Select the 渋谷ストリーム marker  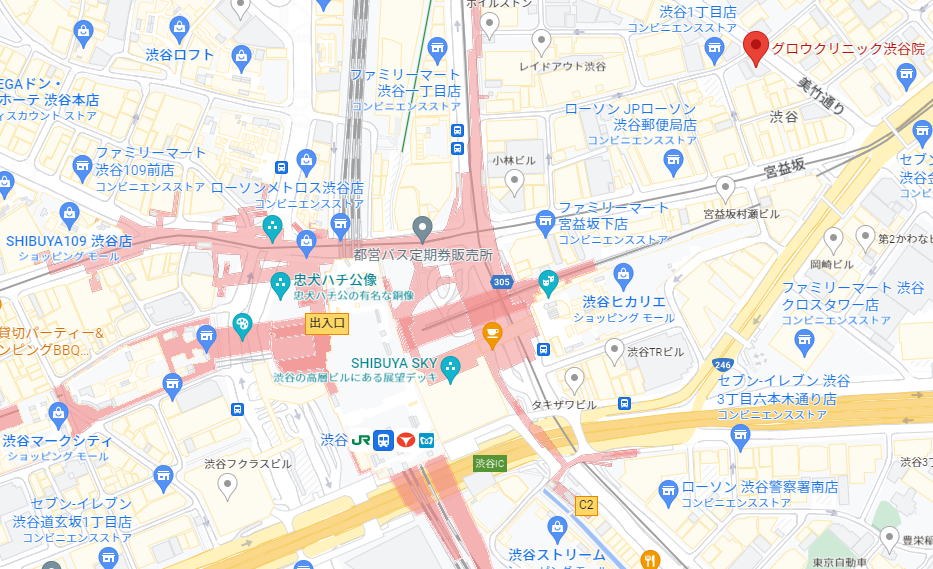point(557,527)
